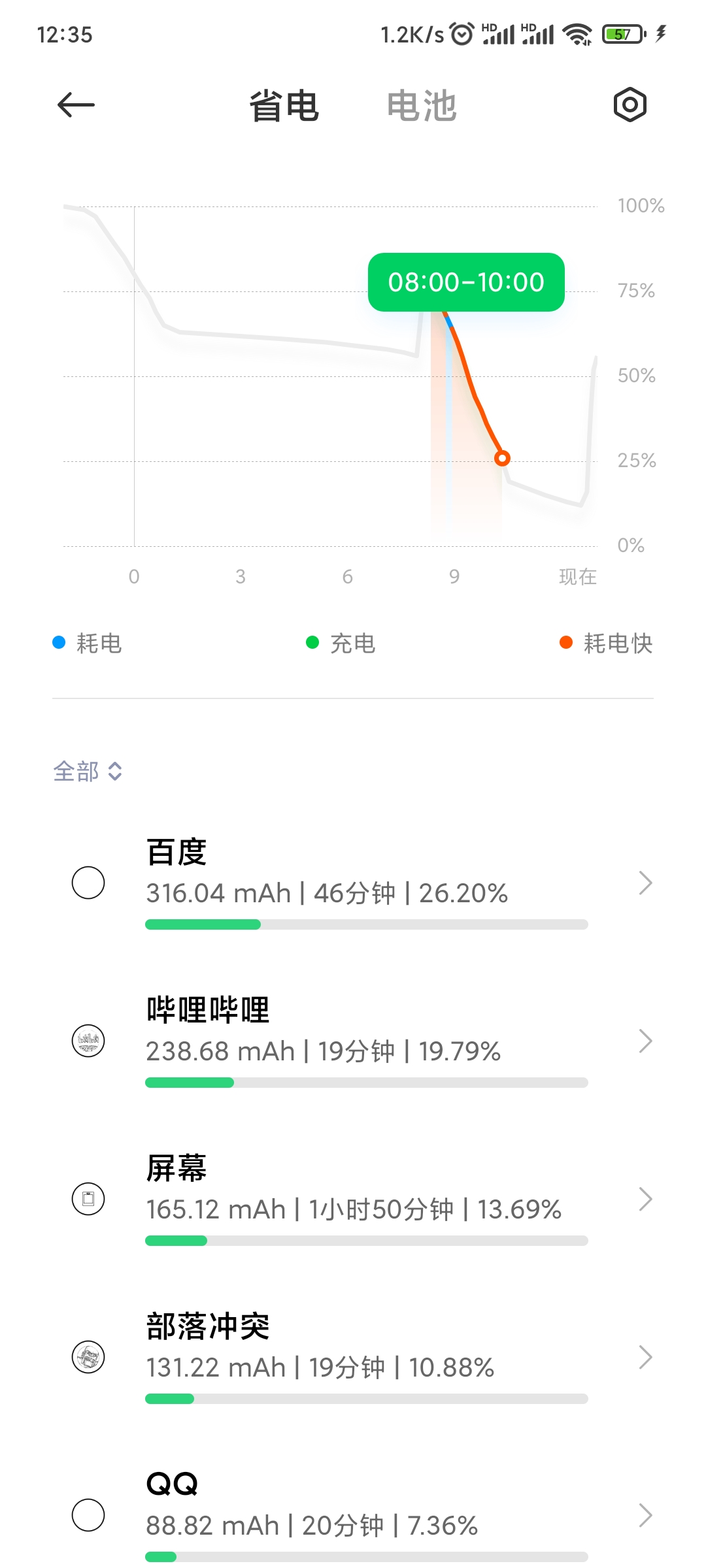Tap the orange marker on the battery chart
Screen dimensions: 706x1568
click(x=502, y=458)
